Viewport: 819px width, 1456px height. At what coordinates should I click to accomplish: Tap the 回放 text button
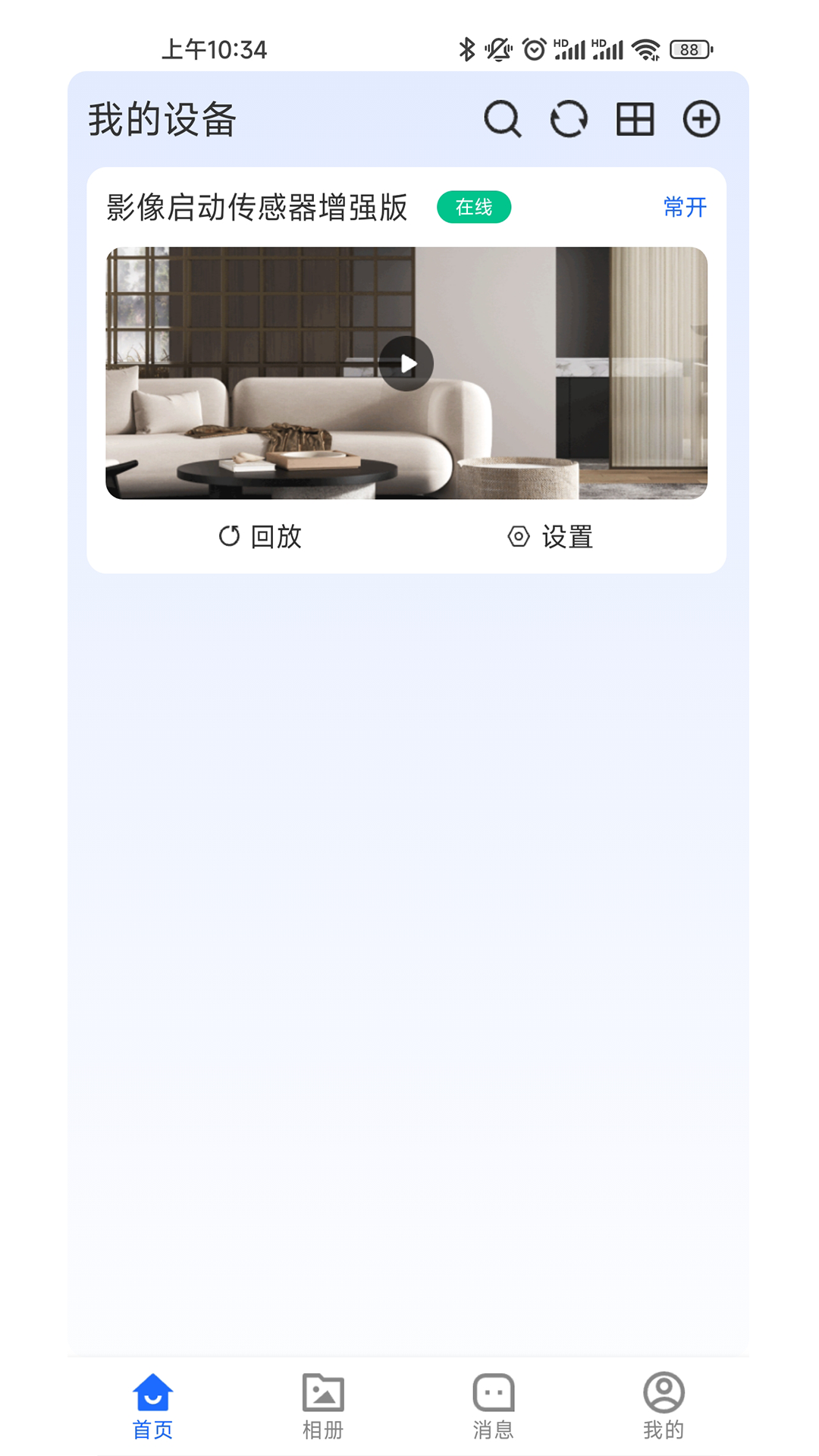(275, 537)
